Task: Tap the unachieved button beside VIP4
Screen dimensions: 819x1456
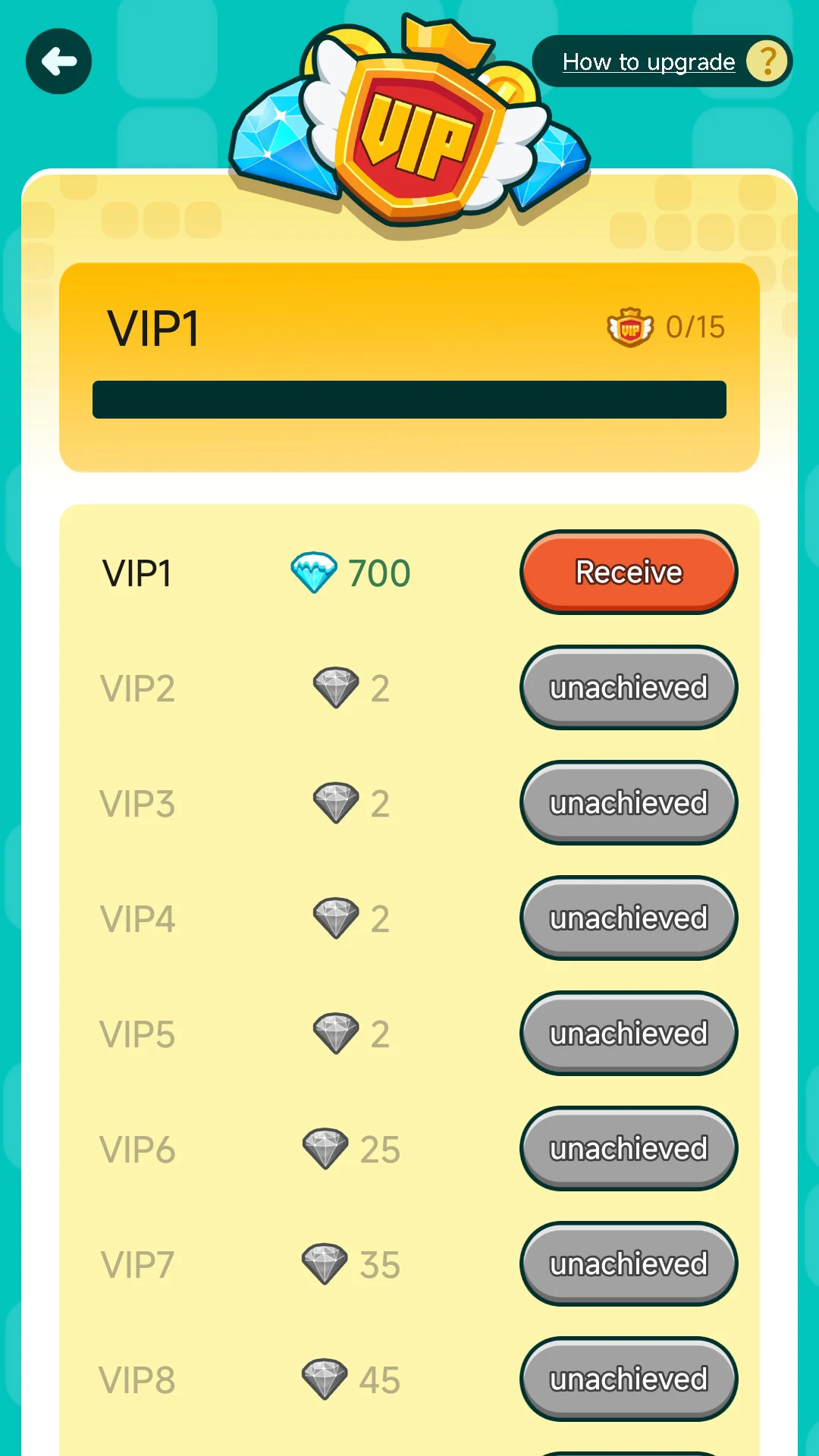Action: pyautogui.click(x=628, y=918)
